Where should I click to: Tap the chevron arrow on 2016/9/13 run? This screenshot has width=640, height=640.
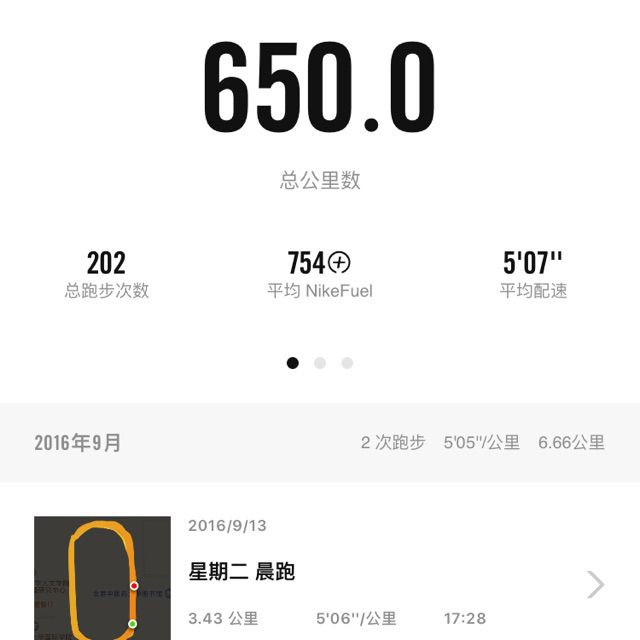pos(595,584)
